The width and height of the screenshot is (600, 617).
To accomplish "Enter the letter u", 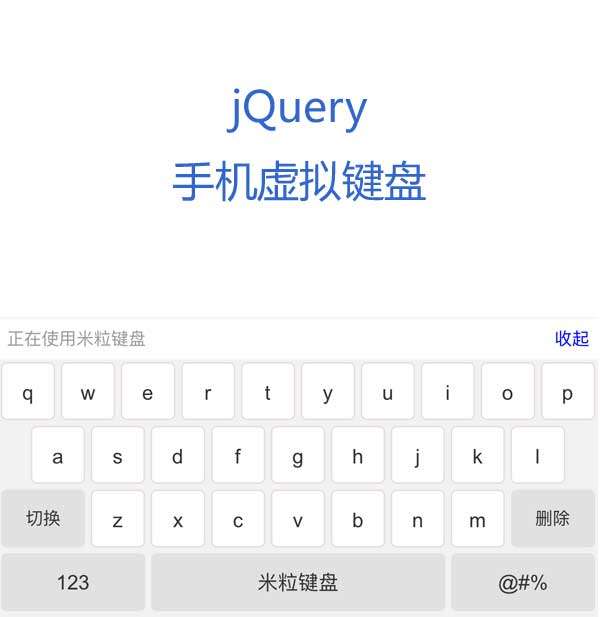I will (x=387, y=392).
